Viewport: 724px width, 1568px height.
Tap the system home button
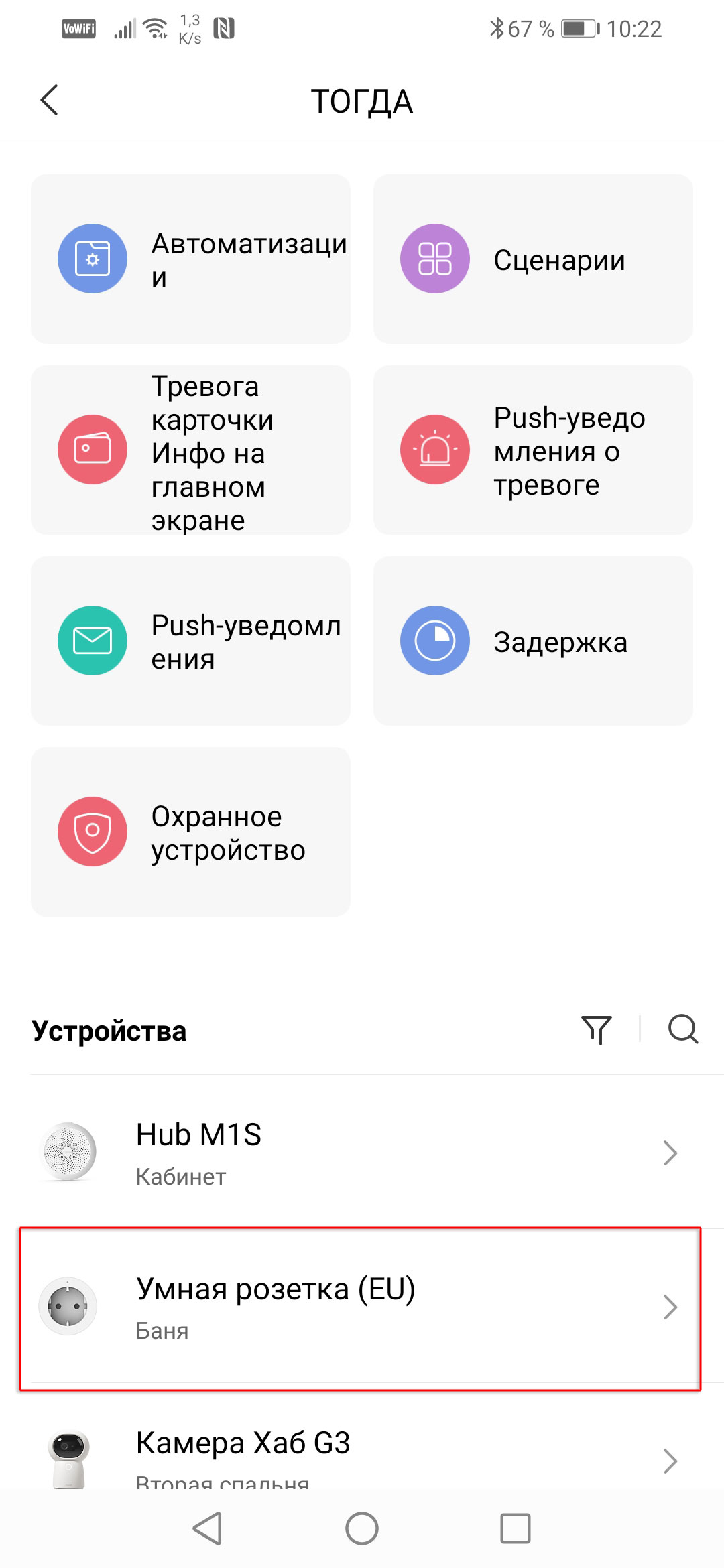pos(362,1529)
